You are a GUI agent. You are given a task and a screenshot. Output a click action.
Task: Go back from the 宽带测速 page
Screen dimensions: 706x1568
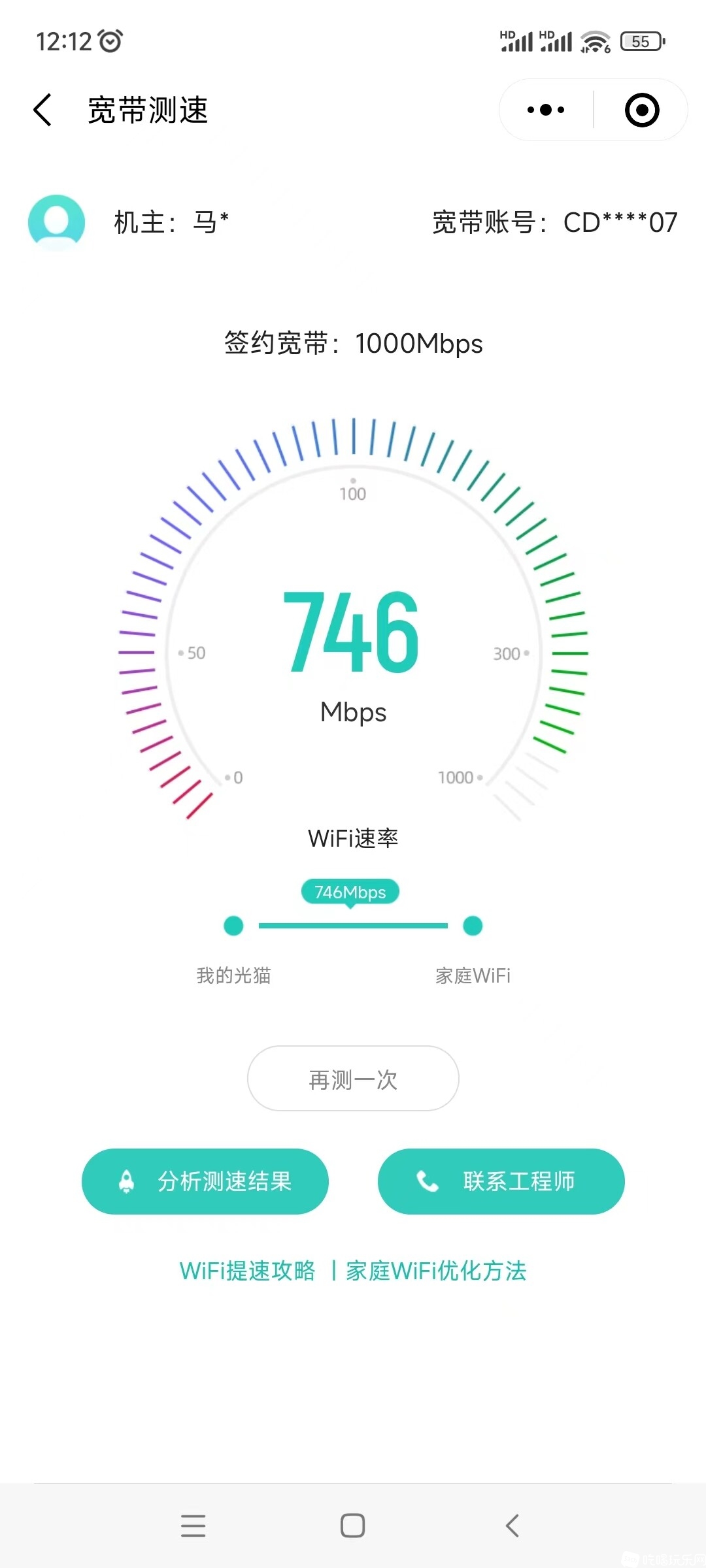coord(43,110)
